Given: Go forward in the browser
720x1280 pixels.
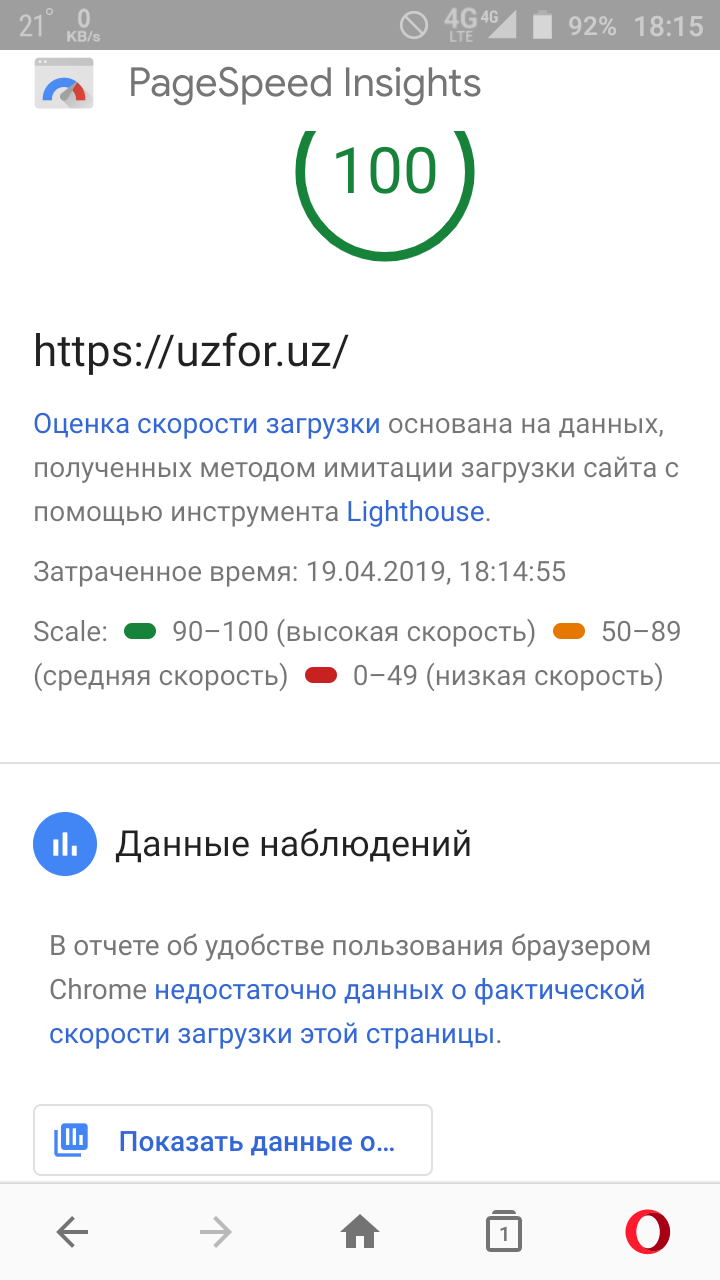Looking at the screenshot, I should click(x=215, y=1233).
